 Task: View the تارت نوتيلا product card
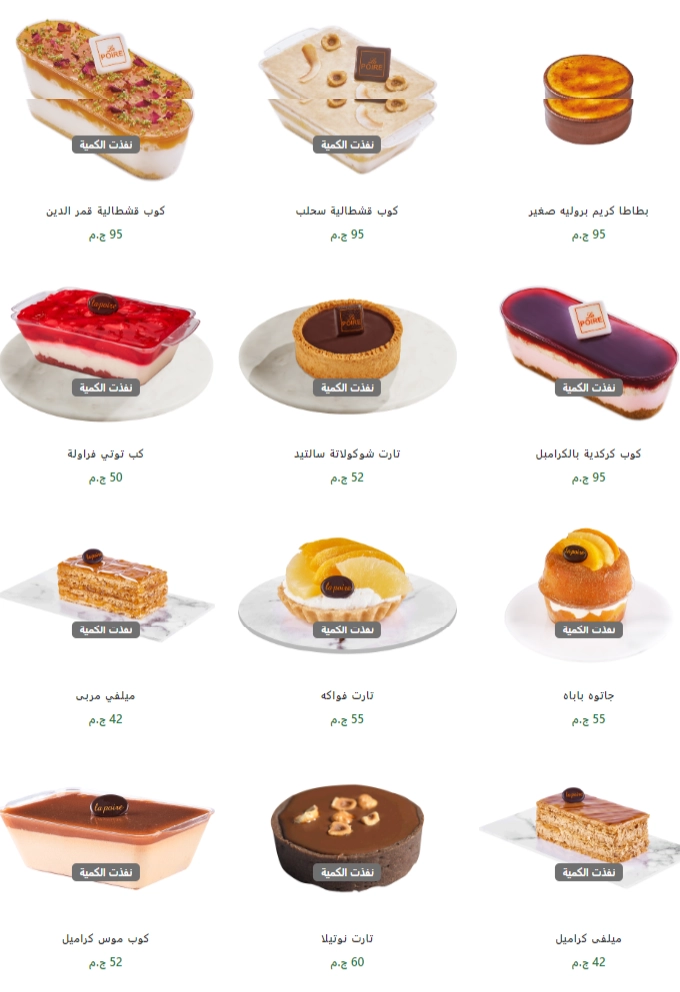pos(347,830)
